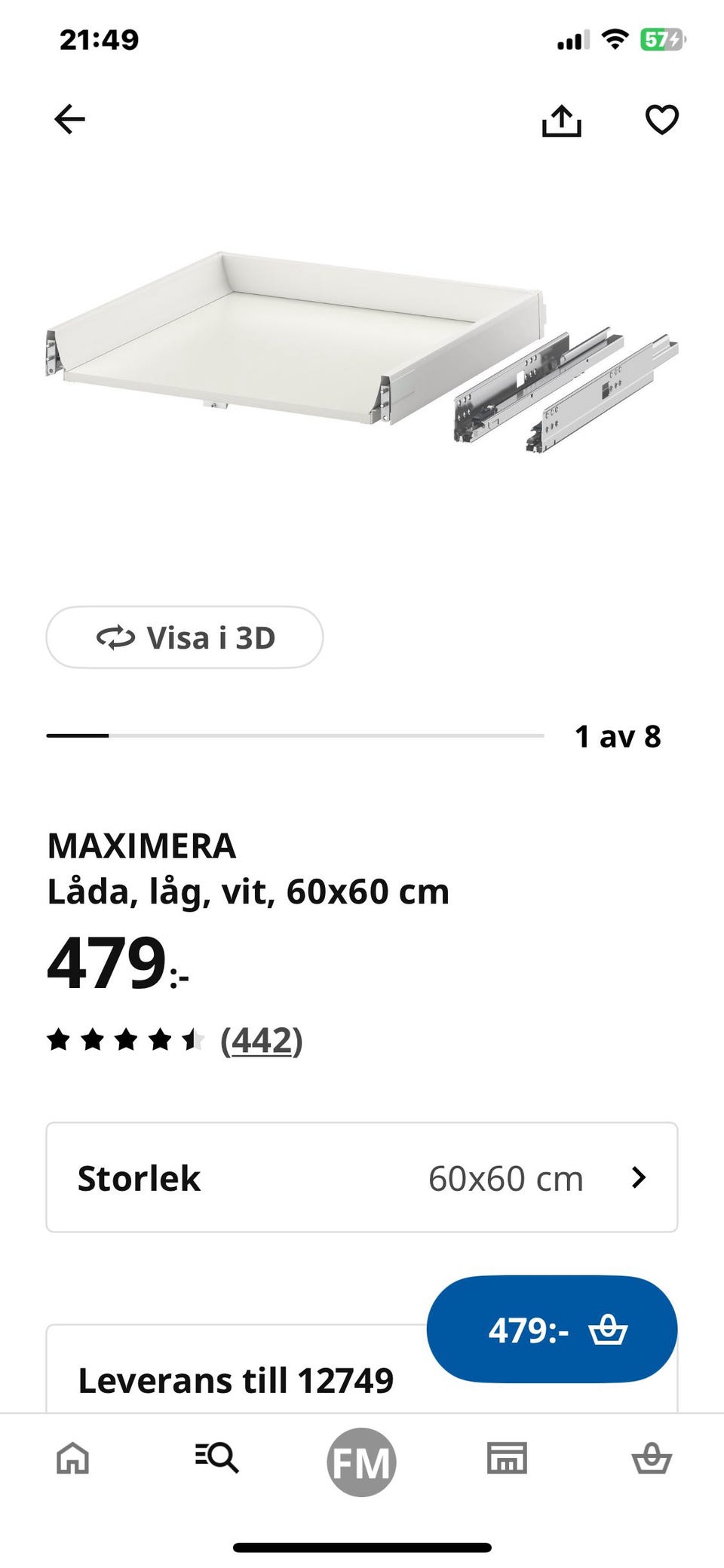Add the product to favorites with the heart
The height and width of the screenshot is (1568, 724).
click(661, 120)
